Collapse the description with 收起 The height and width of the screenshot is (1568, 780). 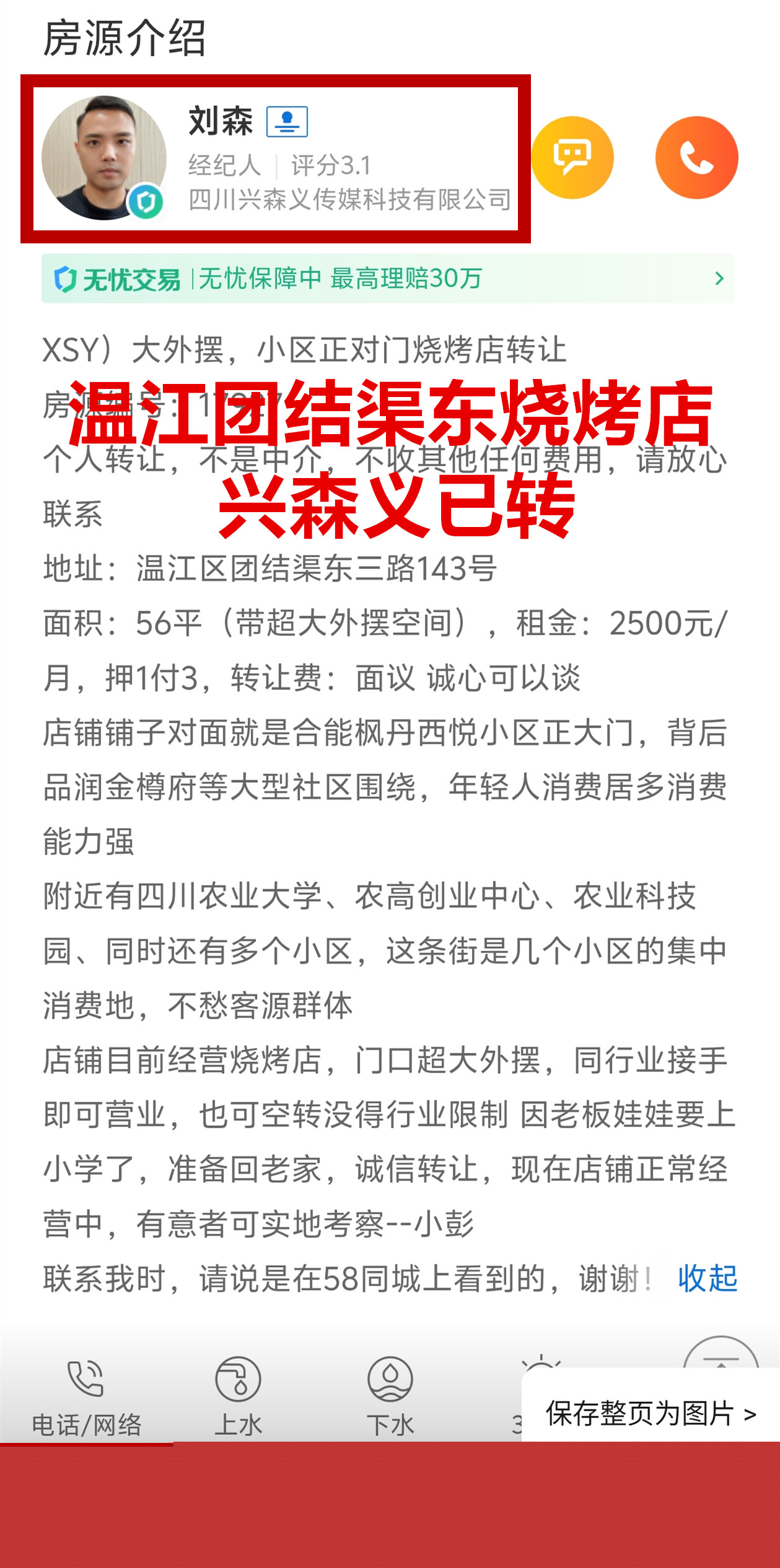(707, 1278)
